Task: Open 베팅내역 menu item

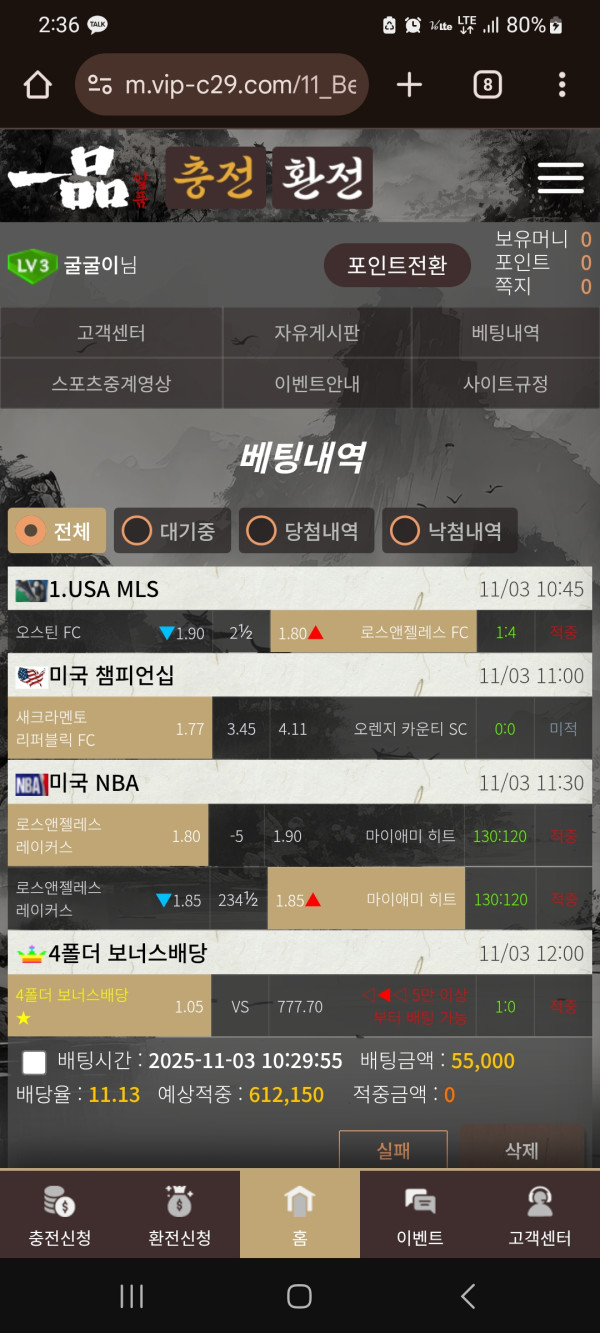Action: point(505,333)
